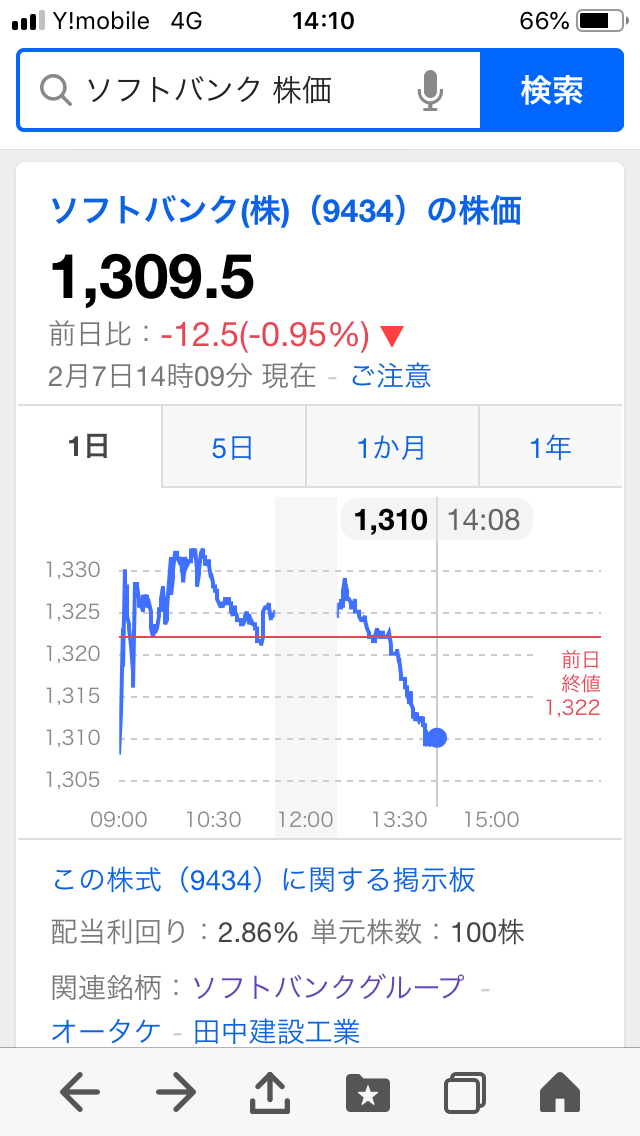Open the ご注意 notice link
The width and height of the screenshot is (640, 1136).
(x=391, y=376)
